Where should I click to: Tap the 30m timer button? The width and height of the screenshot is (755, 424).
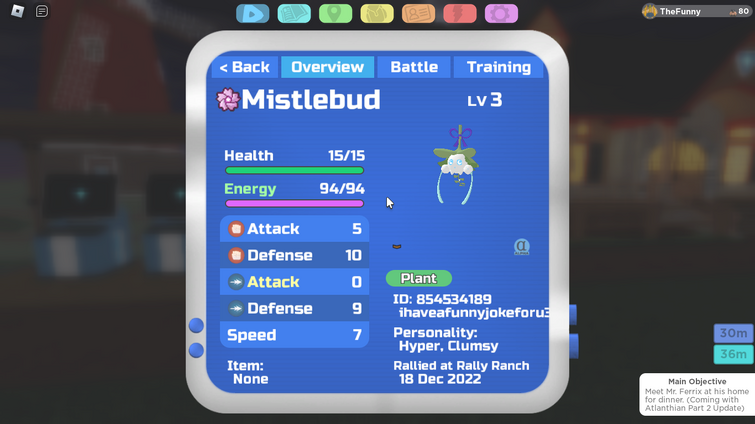(x=734, y=333)
